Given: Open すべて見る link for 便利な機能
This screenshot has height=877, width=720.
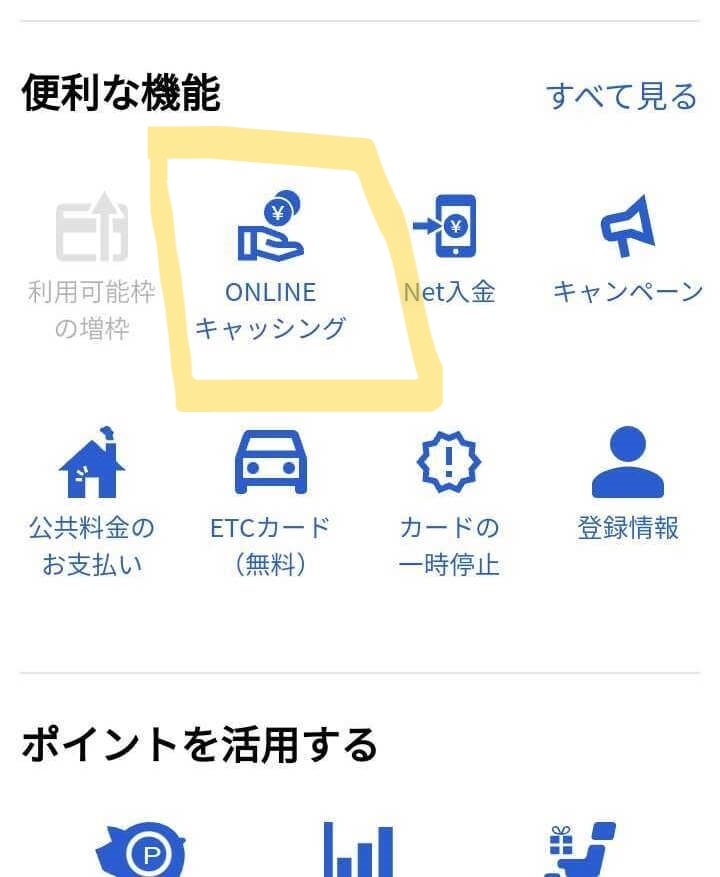Looking at the screenshot, I should click(621, 97).
